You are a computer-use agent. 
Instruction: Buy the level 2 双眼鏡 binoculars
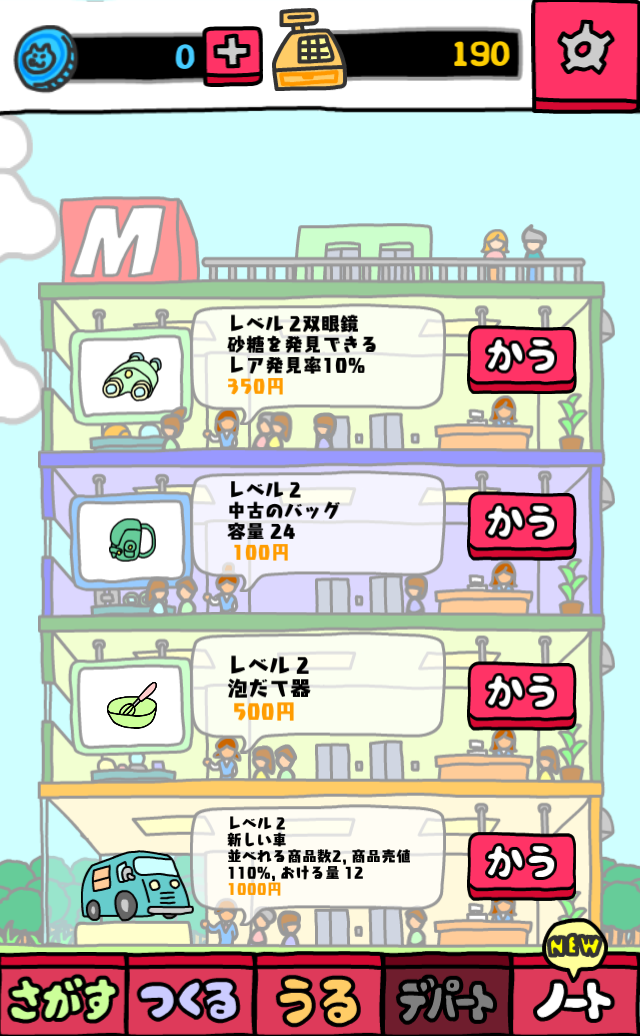point(522,359)
